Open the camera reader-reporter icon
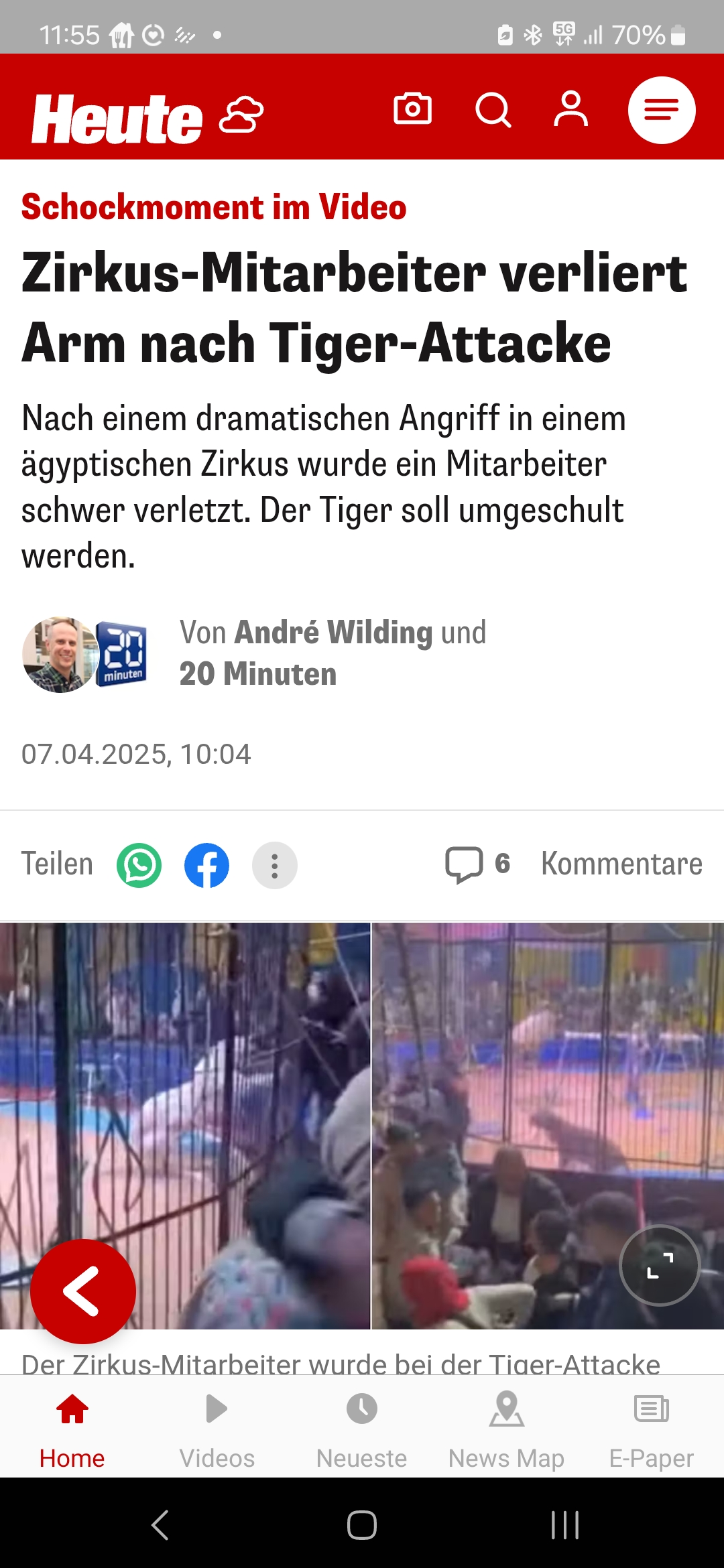 (412, 109)
